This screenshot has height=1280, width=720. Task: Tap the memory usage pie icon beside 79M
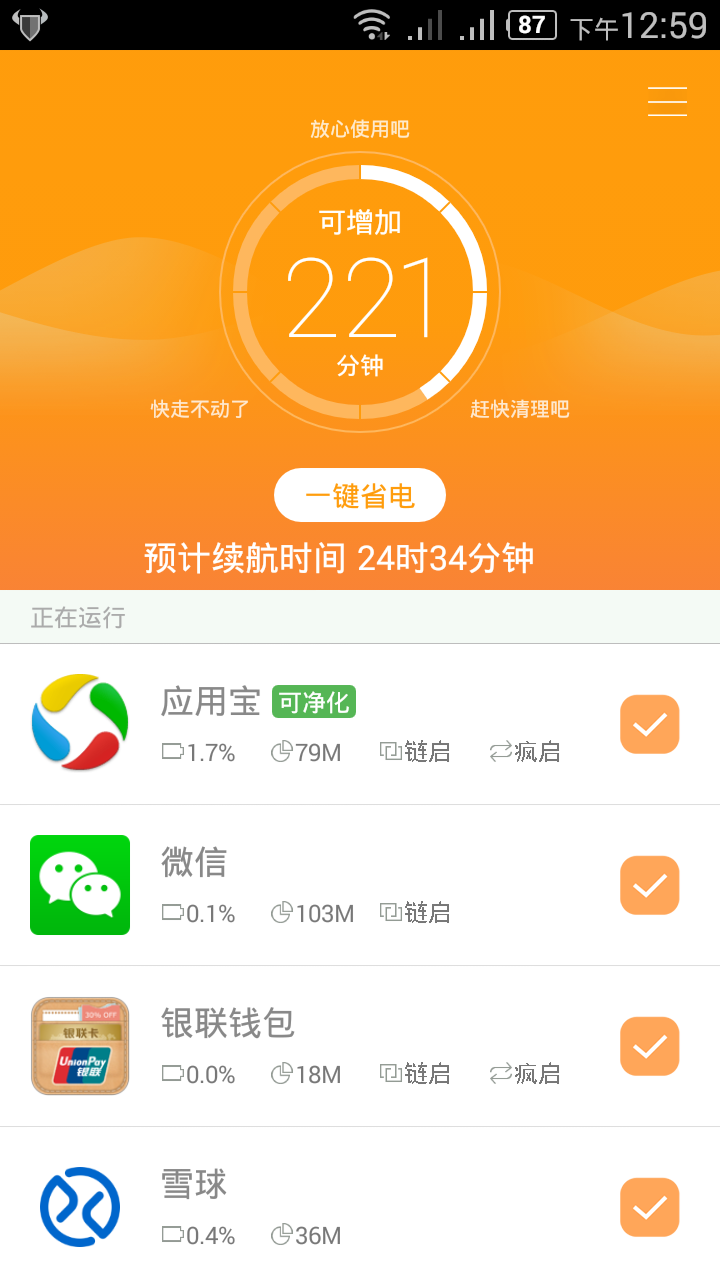tap(283, 752)
